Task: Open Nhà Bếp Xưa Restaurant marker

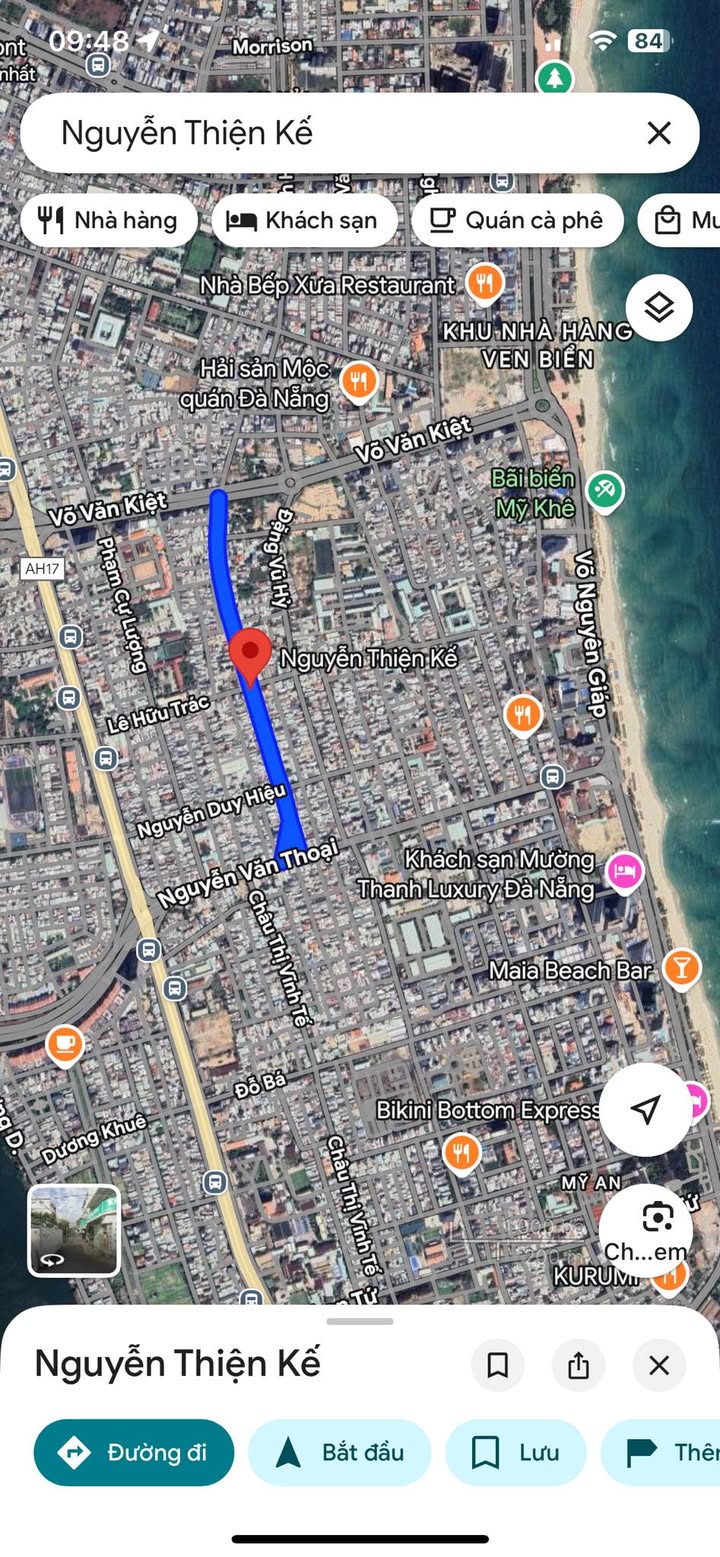Action: [484, 284]
